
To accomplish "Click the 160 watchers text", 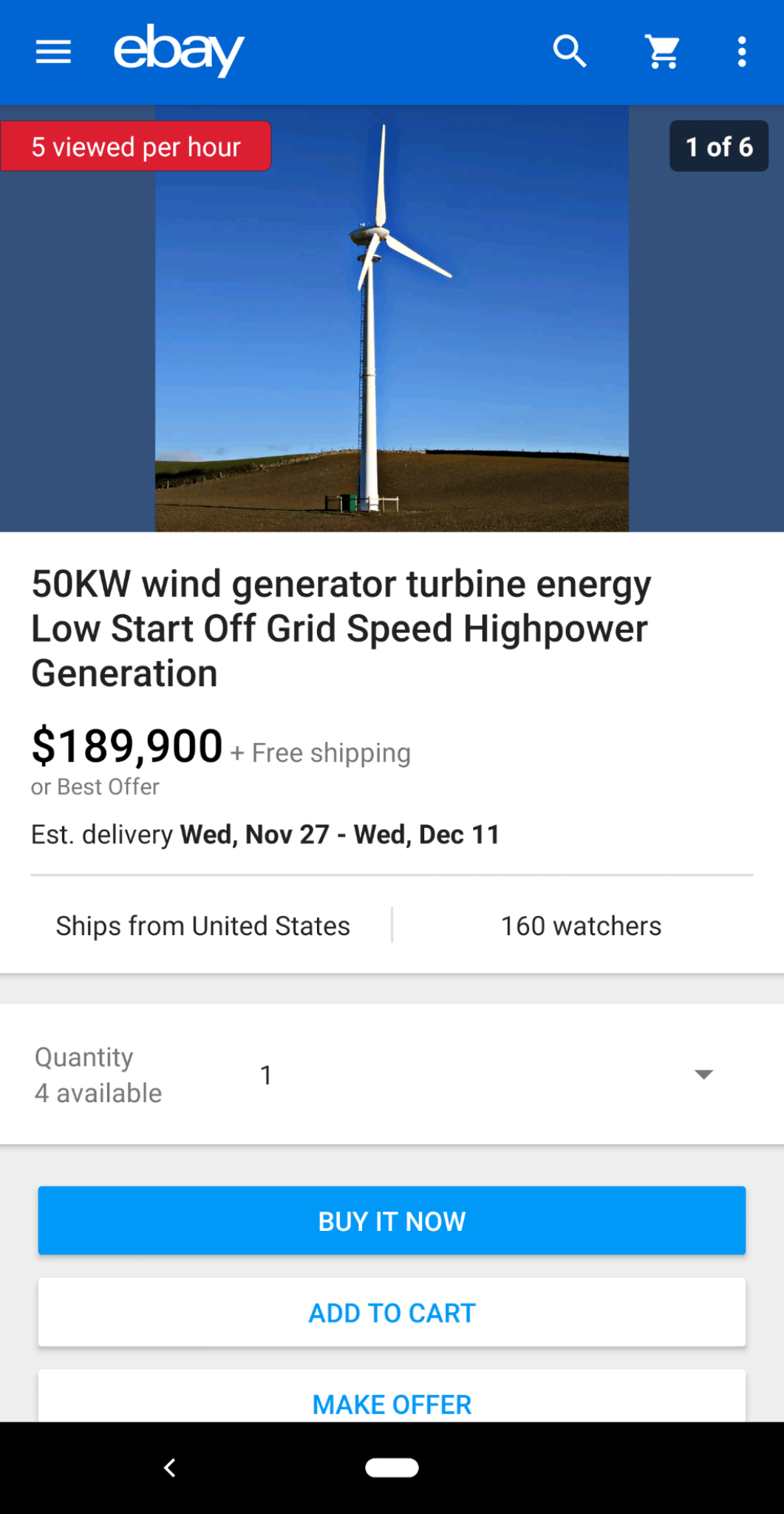I will [x=580, y=926].
